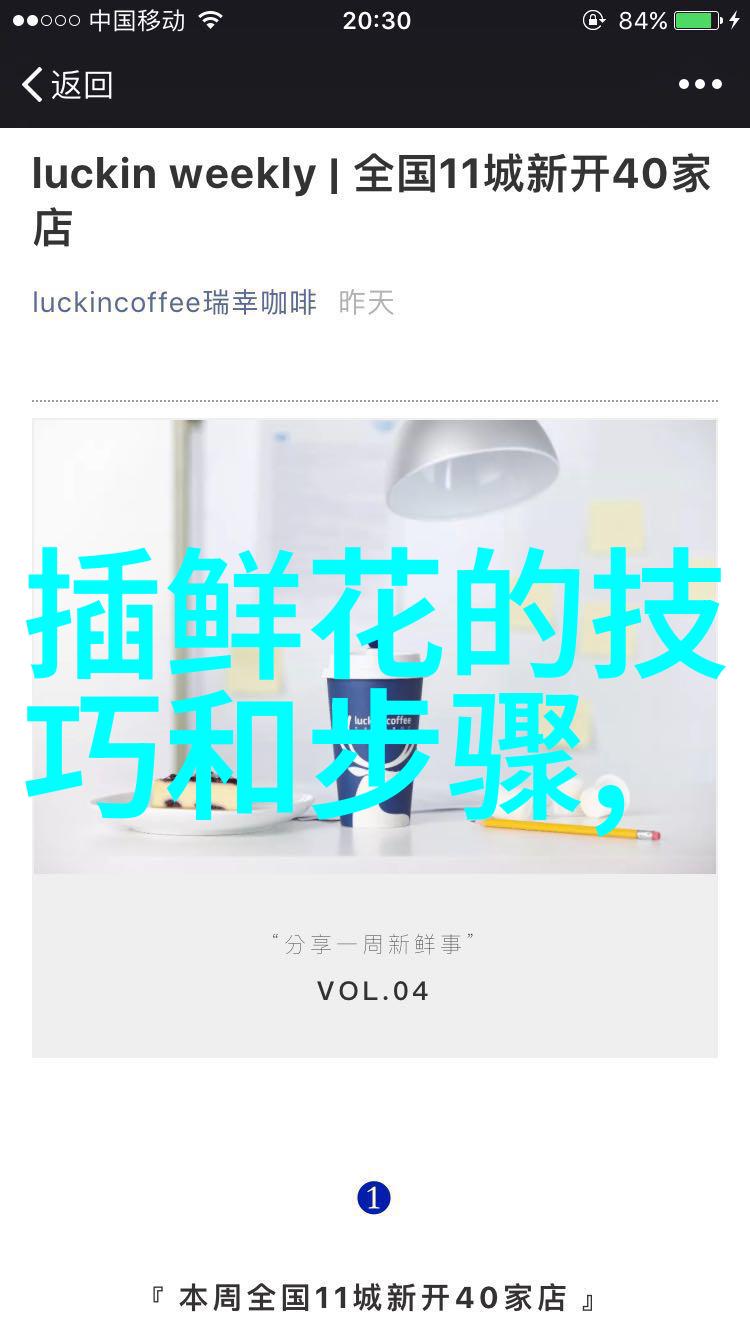Open the luckincoffee瑞幸咖啡 account link
The image size is (750, 1334).
tap(174, 302)
